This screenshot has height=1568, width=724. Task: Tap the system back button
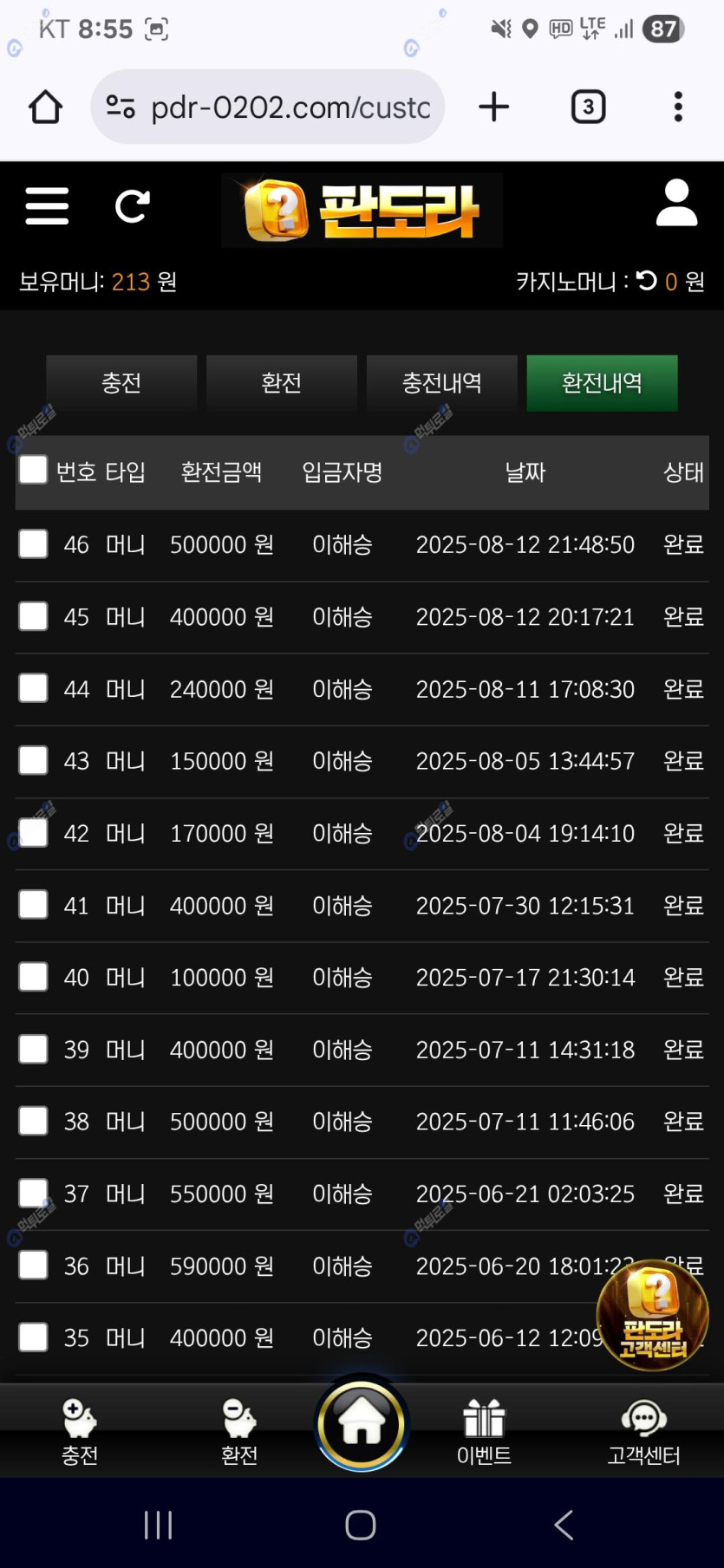click(564, 1524)
